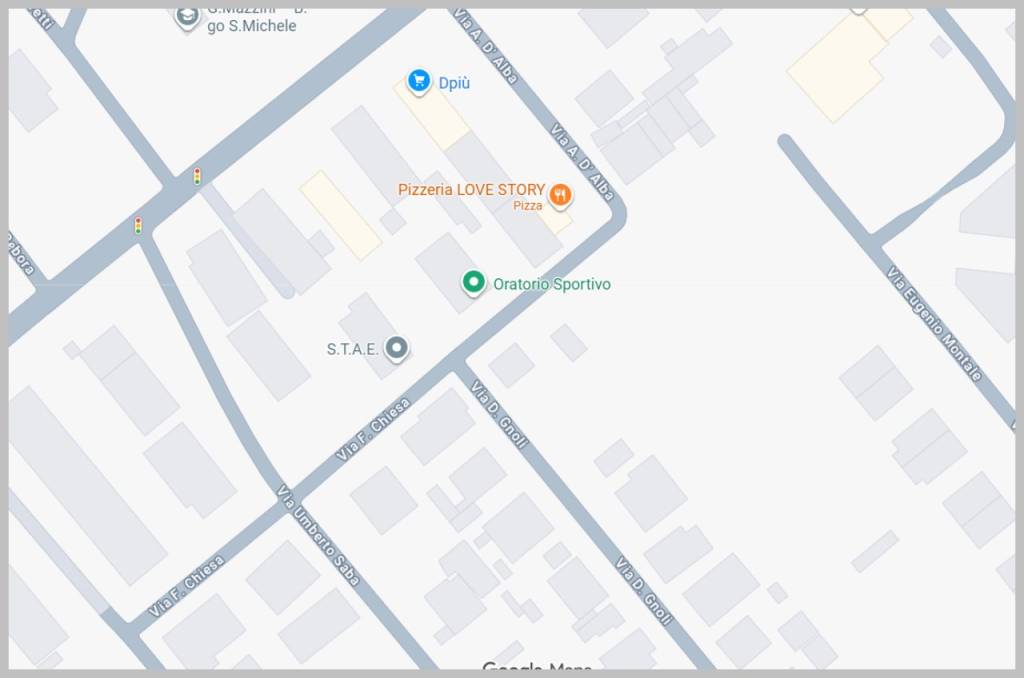
Task: Tap the Oratorio Sportivo place marker
Action: (x=473, y=282)
